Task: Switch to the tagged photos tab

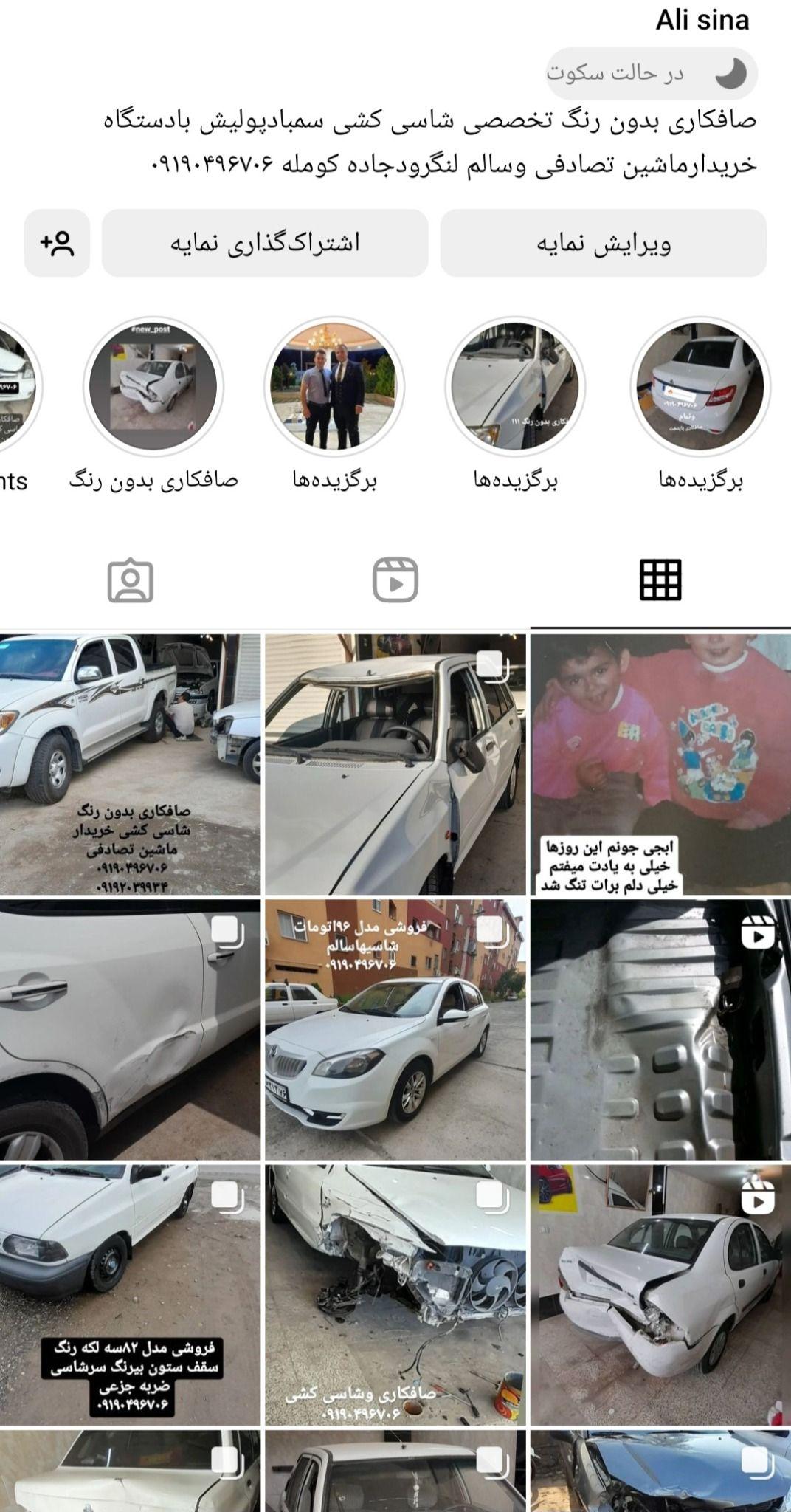Action: tap(131, 580)
